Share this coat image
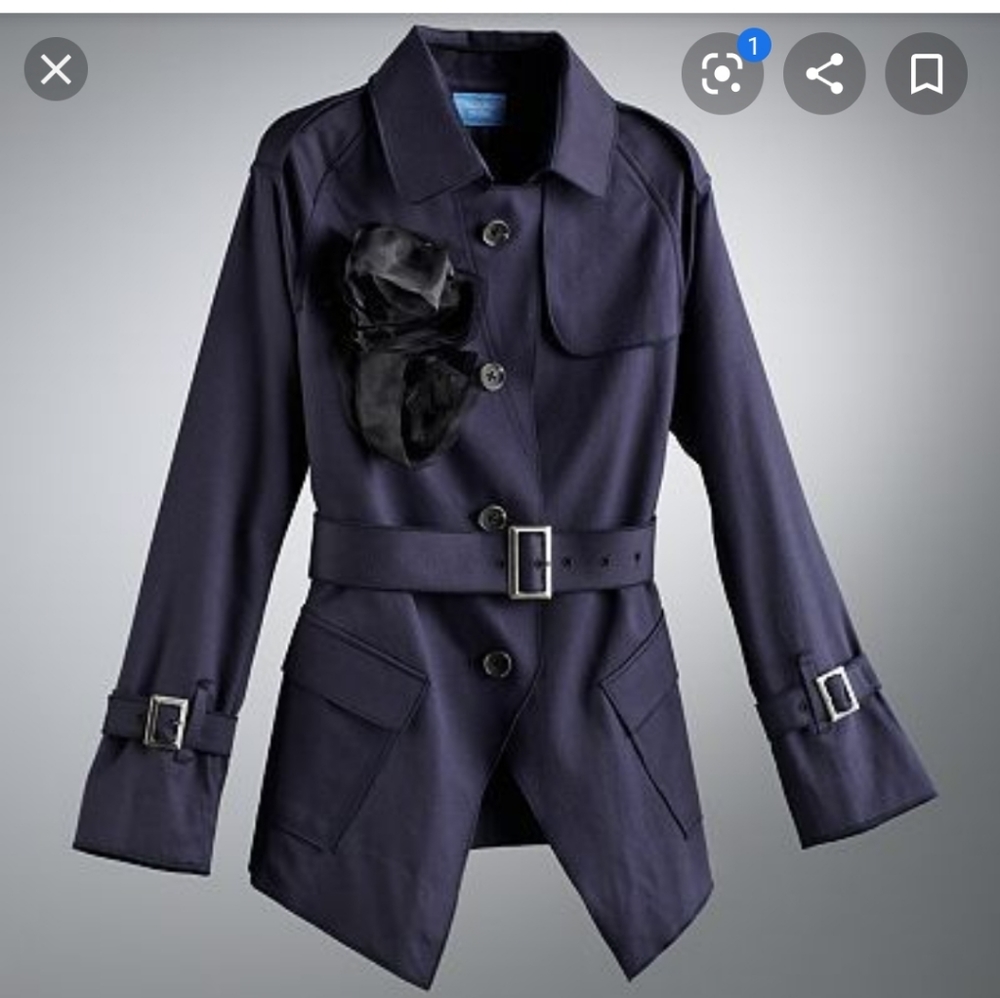Screen dimensions: 1000x998 (x=824, y=73)
